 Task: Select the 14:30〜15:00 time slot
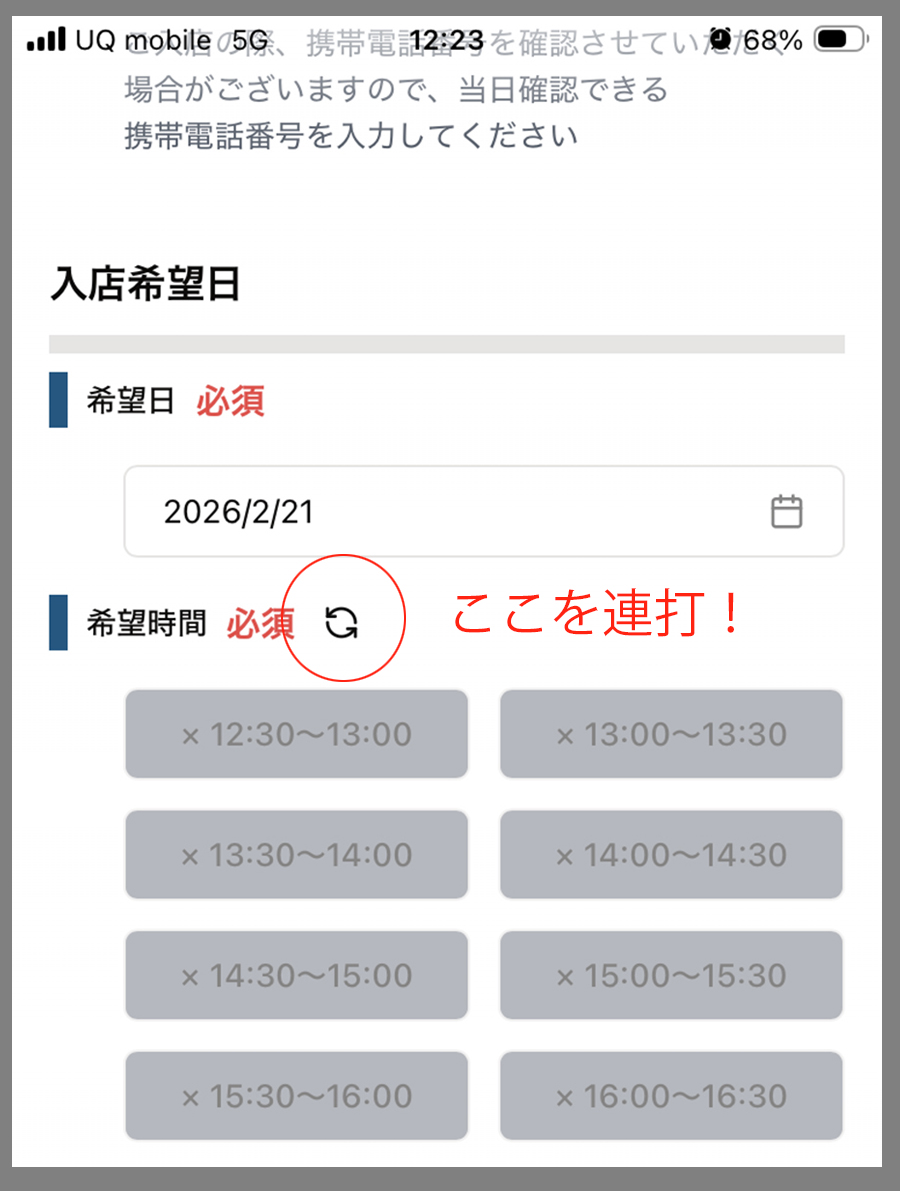tap(296, 975)
